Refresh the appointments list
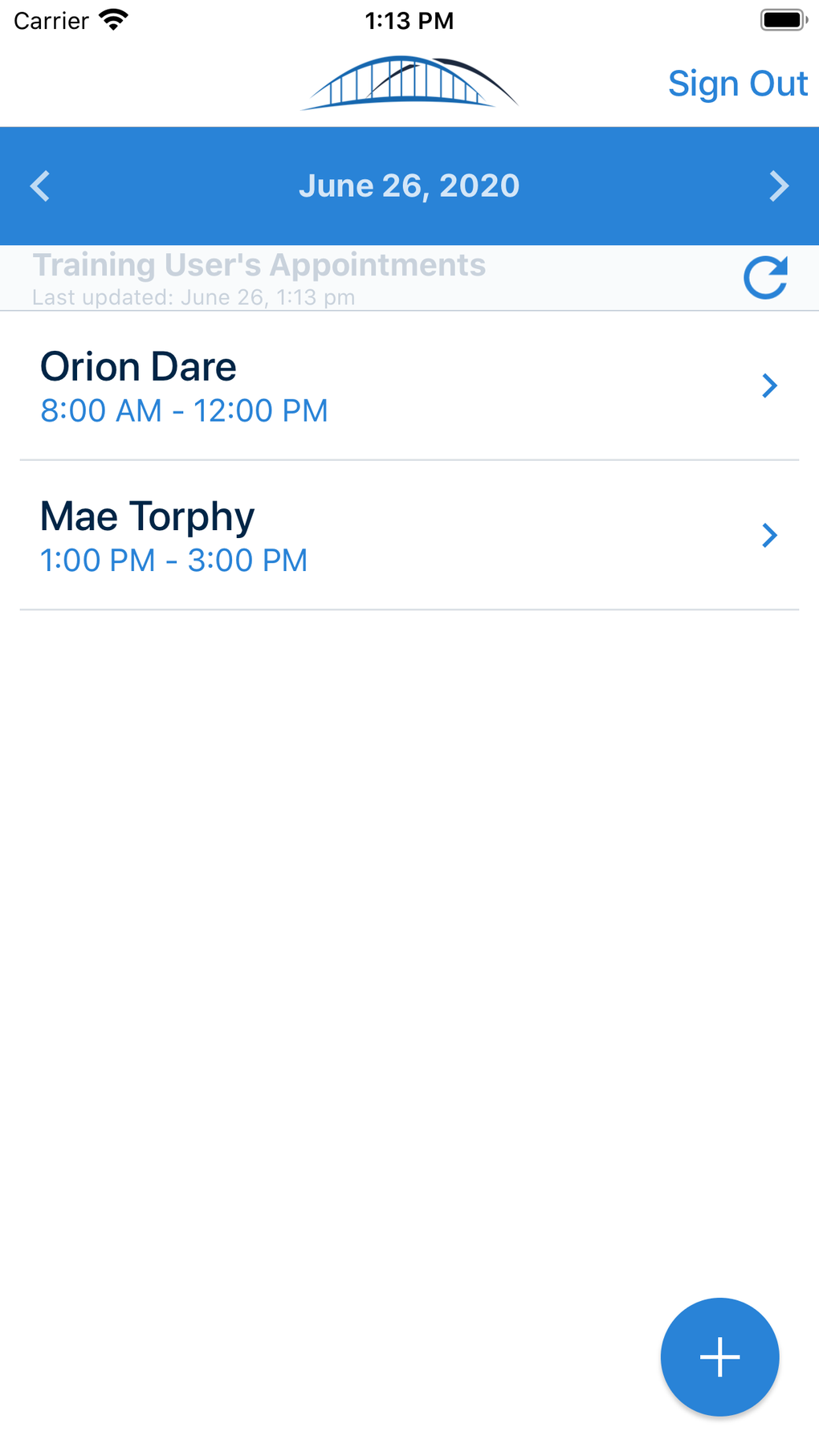 click(765, 278)
